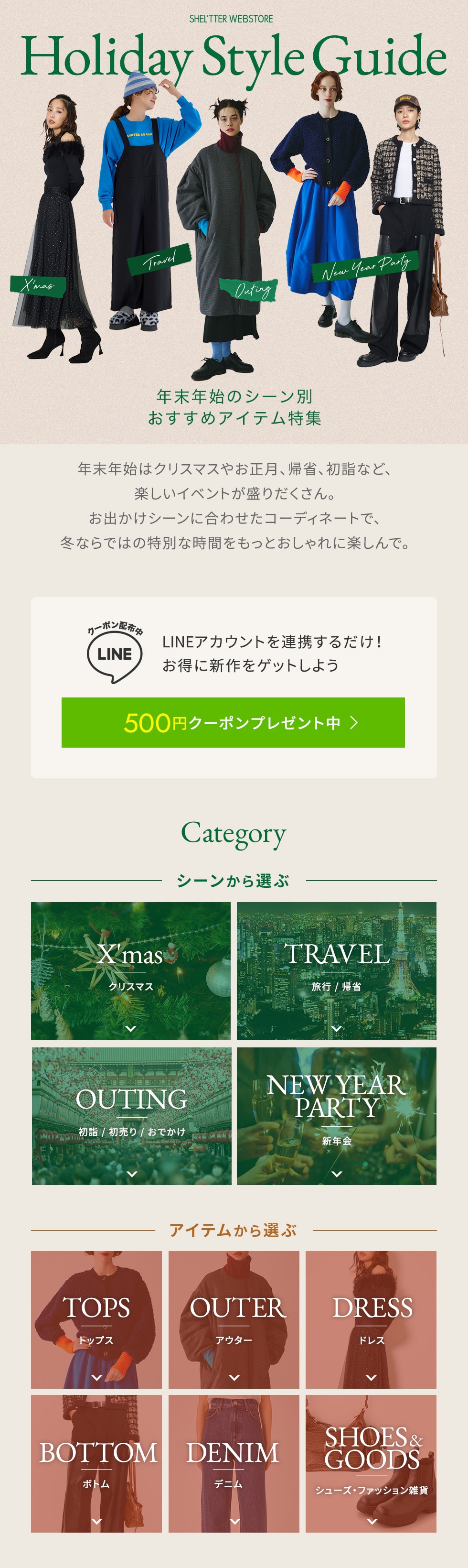468x1568 pixels.
Task: Browse the TOPS トップス item tile
Action: pyautogui.click(x=96, y=1319)
